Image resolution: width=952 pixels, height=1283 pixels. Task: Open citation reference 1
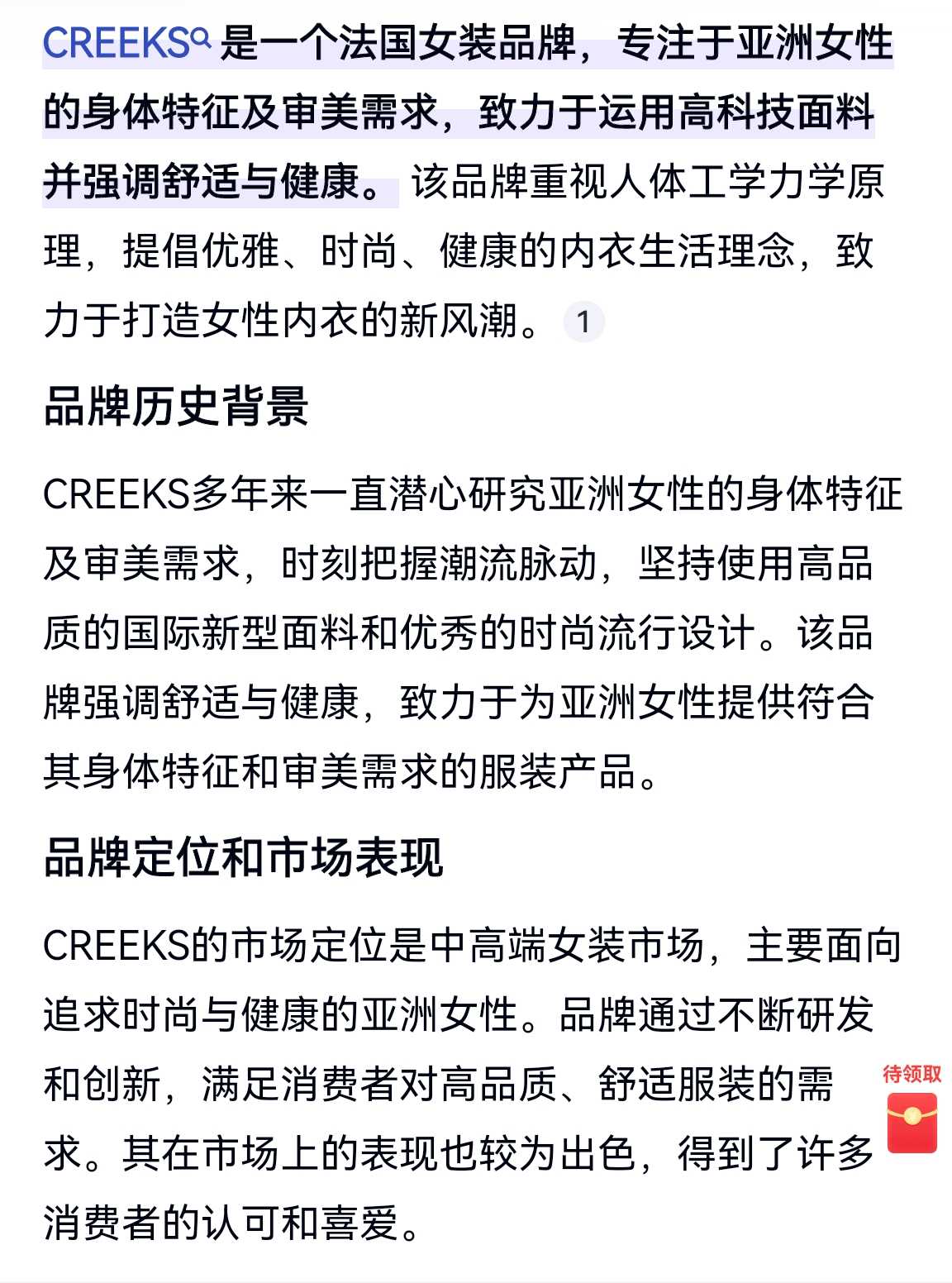pos(583,322)
